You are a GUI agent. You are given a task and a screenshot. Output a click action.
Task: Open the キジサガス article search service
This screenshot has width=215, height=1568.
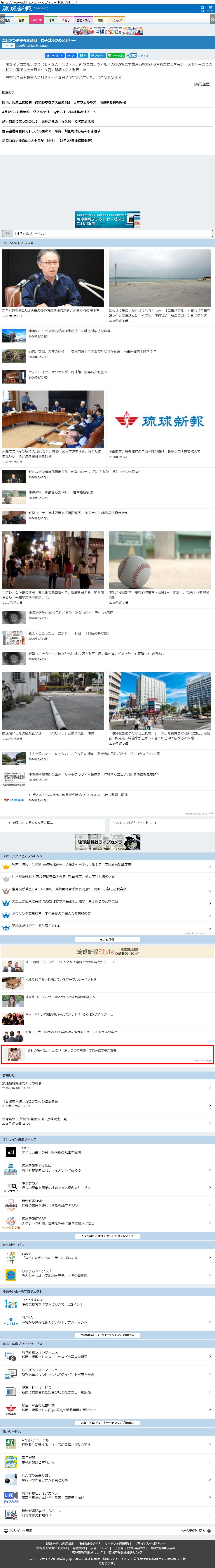click(x=107, y=1186)
